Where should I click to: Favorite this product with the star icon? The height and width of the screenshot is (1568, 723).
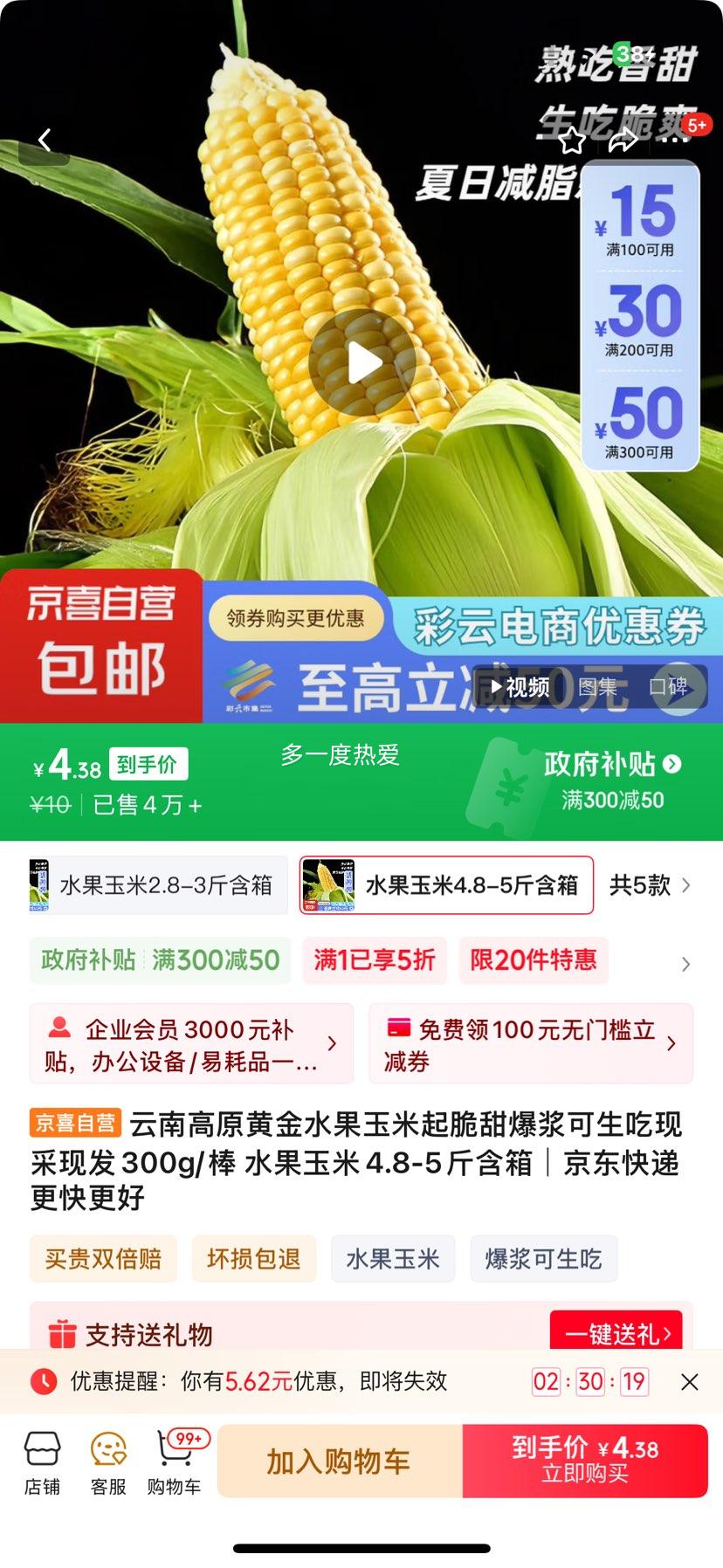click(x=572, y=140)
